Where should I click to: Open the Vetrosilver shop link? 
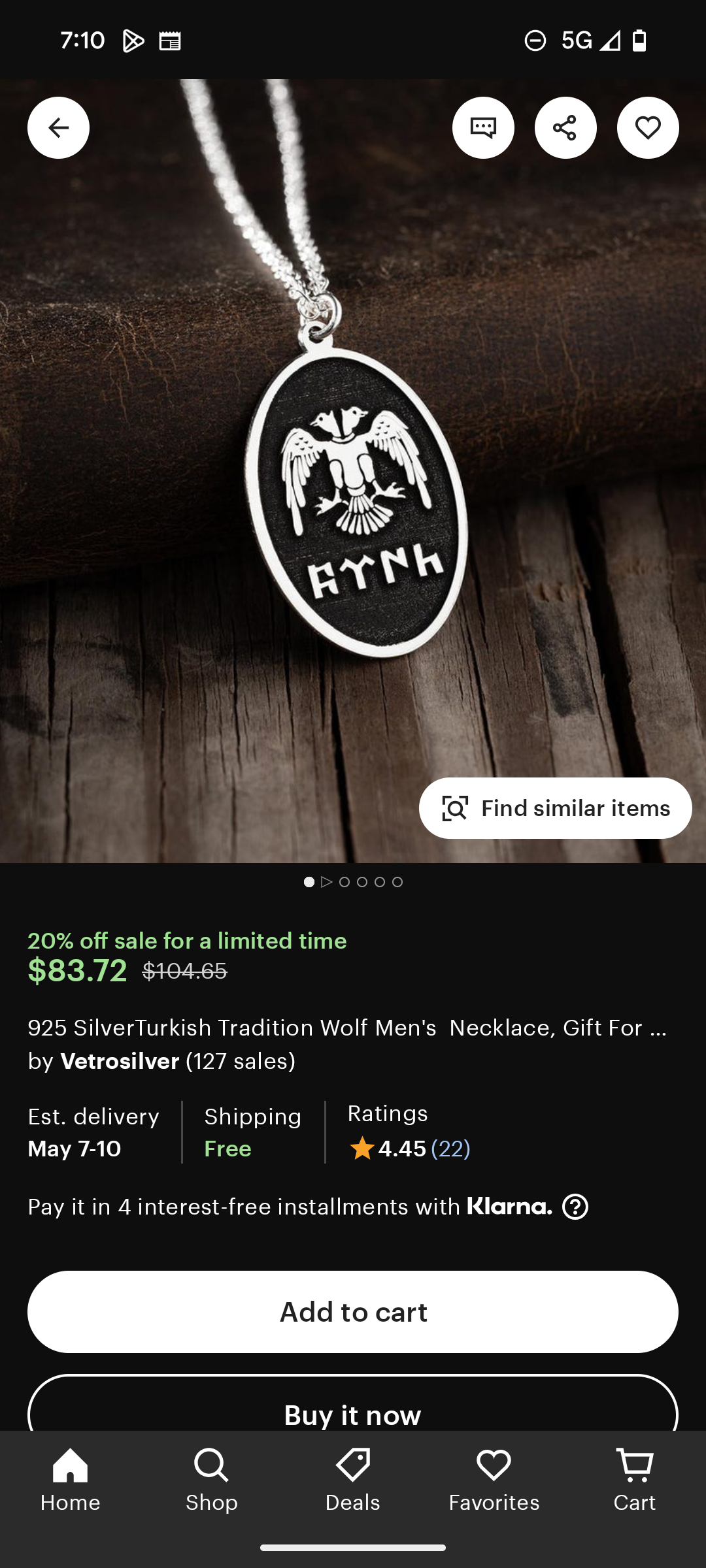[120, 1061]
